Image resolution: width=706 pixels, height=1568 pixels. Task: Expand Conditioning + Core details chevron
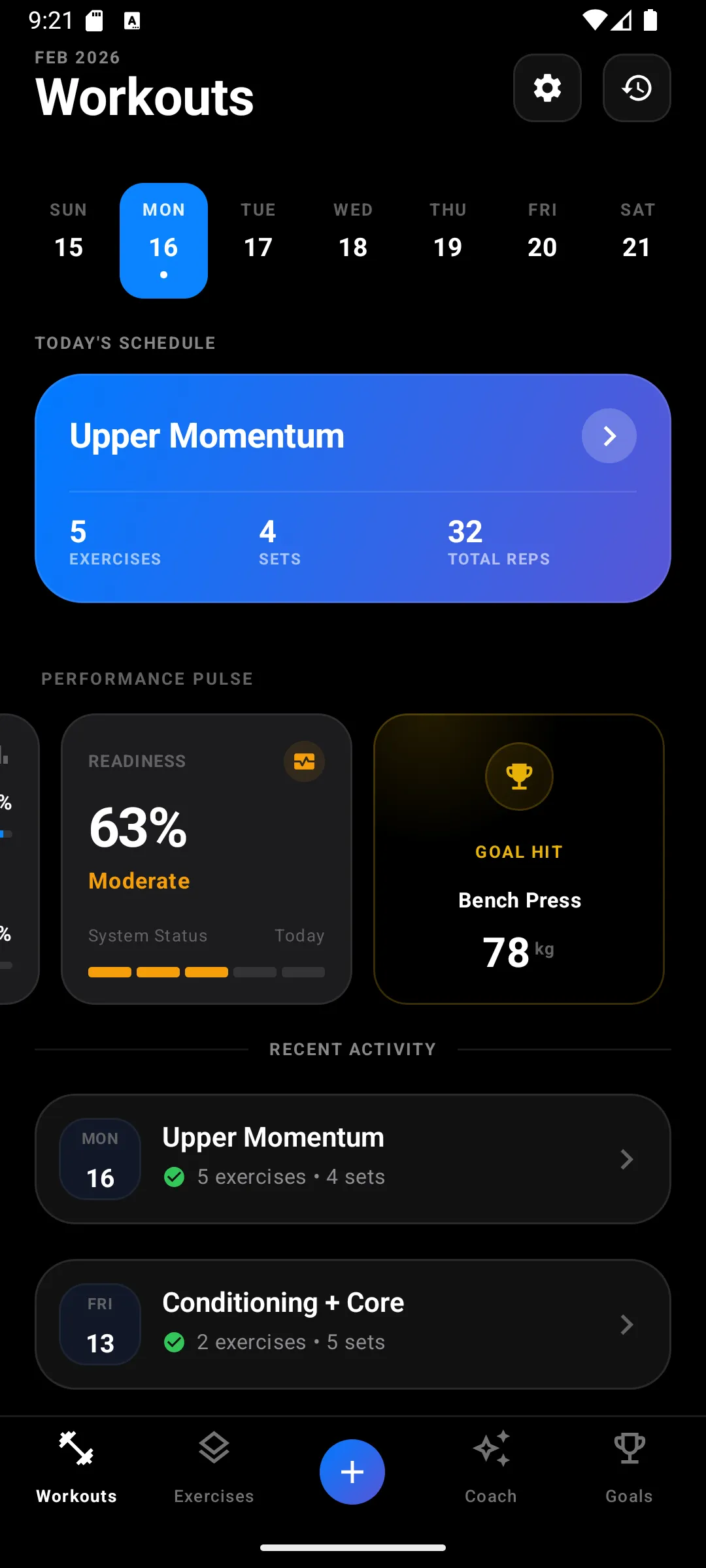point(626,1324)
